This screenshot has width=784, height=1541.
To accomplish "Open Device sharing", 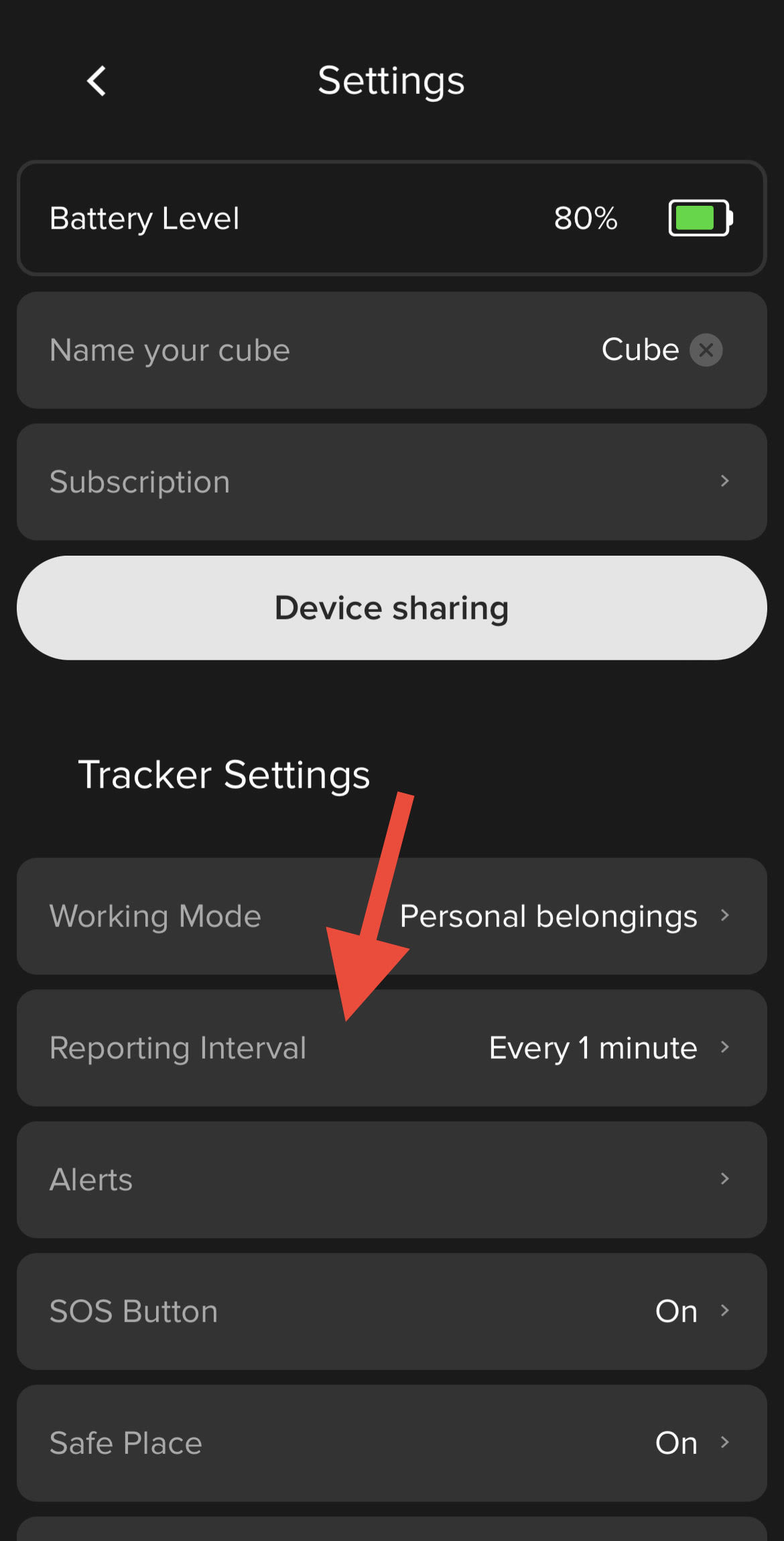I will tap(392, 608).
